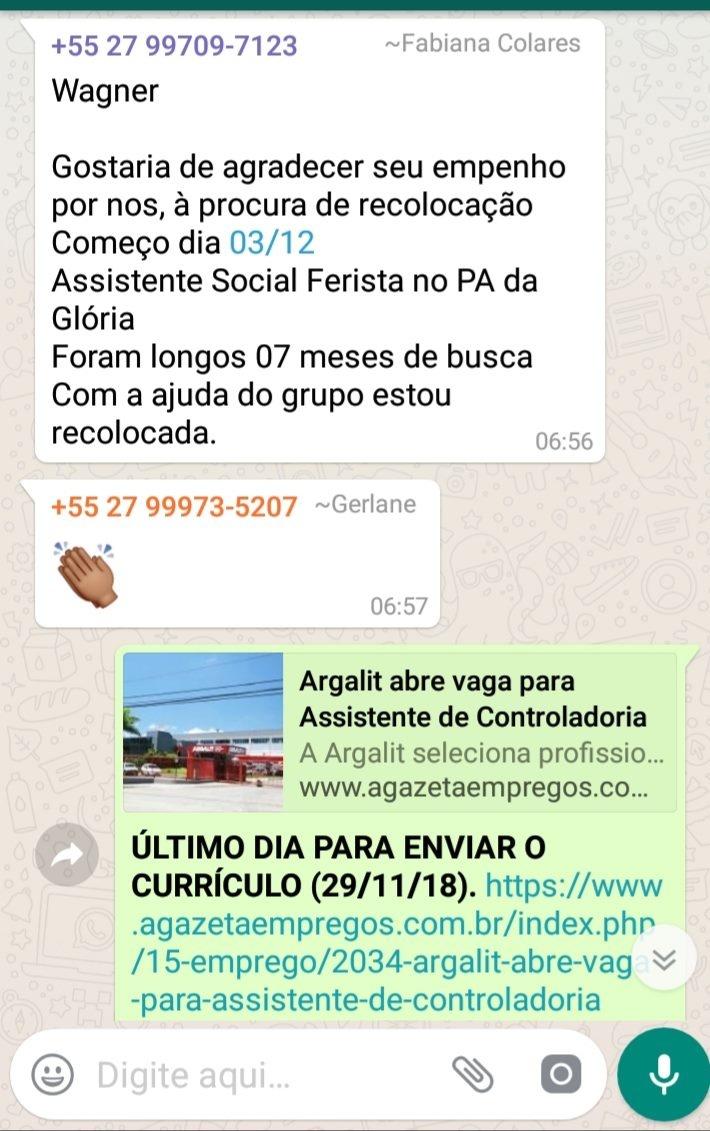Open the camera from message bar
The width and height of the screenshot is (710, 1131).
pos(560,1075)
